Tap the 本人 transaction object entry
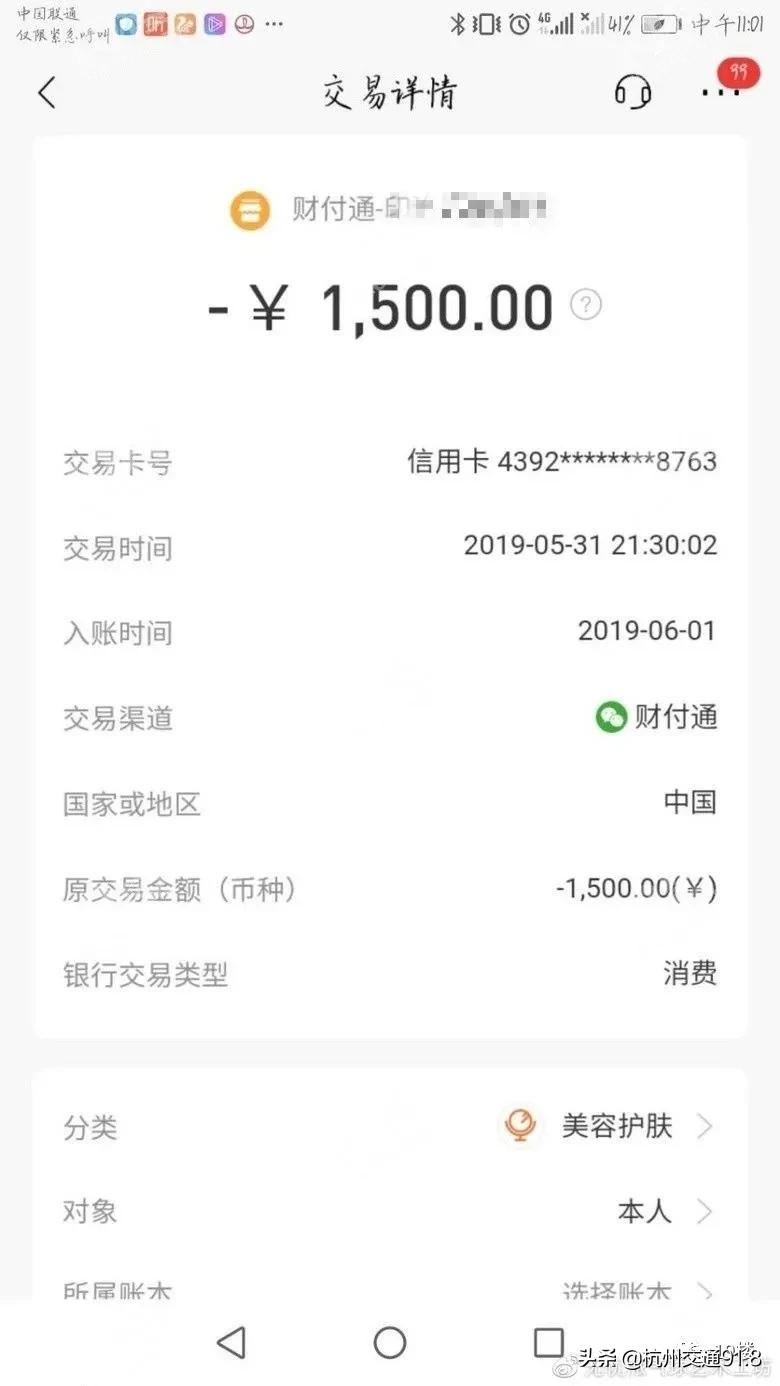The image size is (780, 1386). pos(644,1210)
